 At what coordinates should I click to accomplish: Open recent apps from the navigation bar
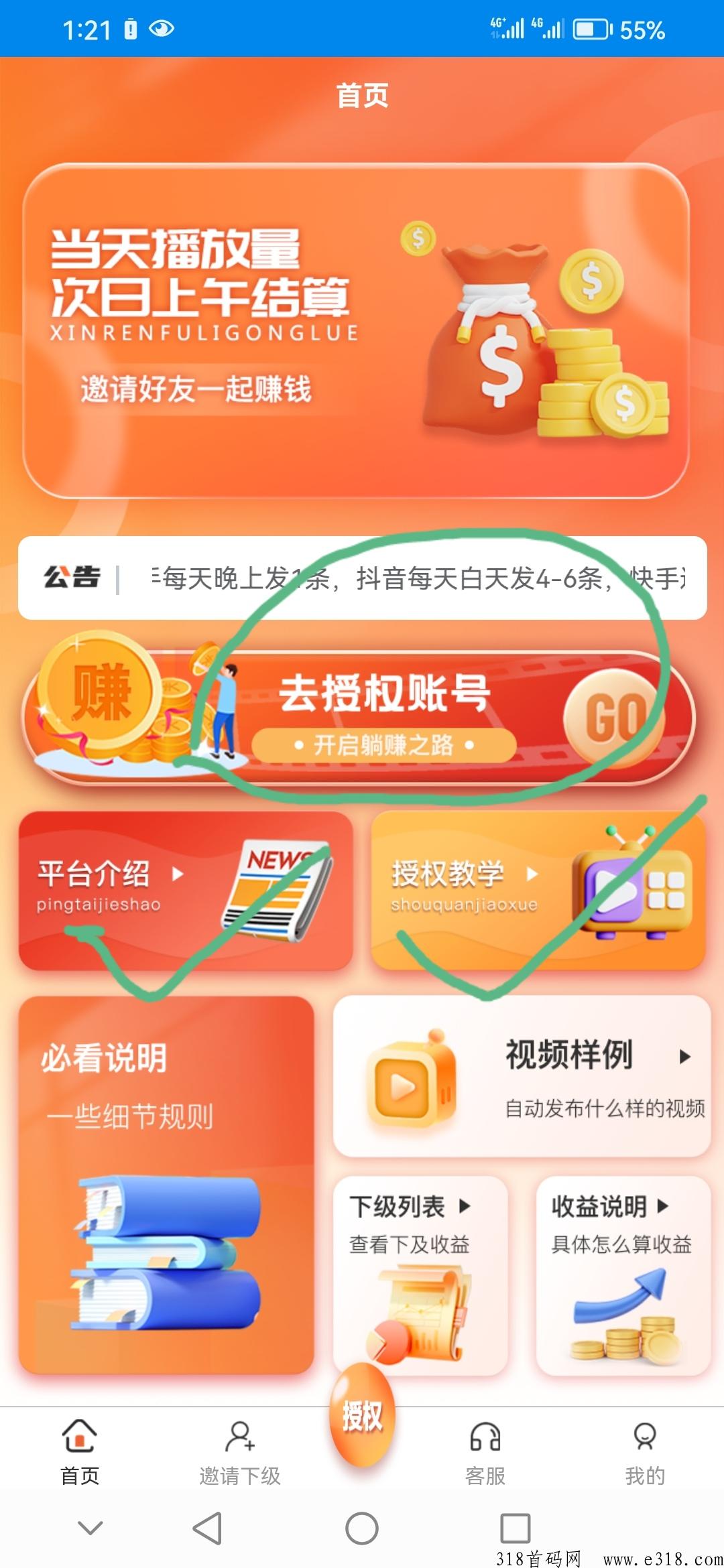(x=515, y=1528)
